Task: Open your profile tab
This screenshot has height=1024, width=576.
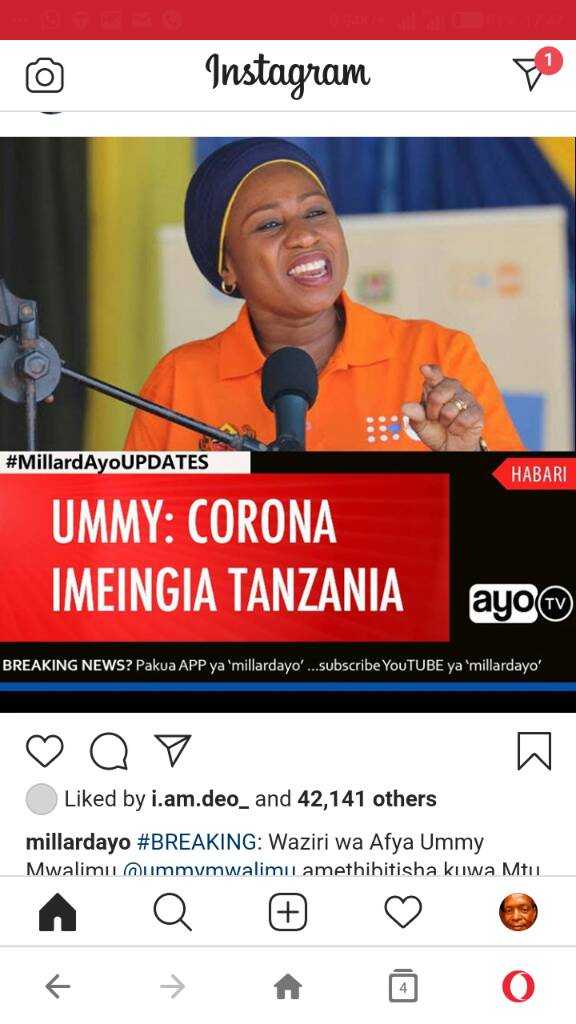Action: (519, 912)
